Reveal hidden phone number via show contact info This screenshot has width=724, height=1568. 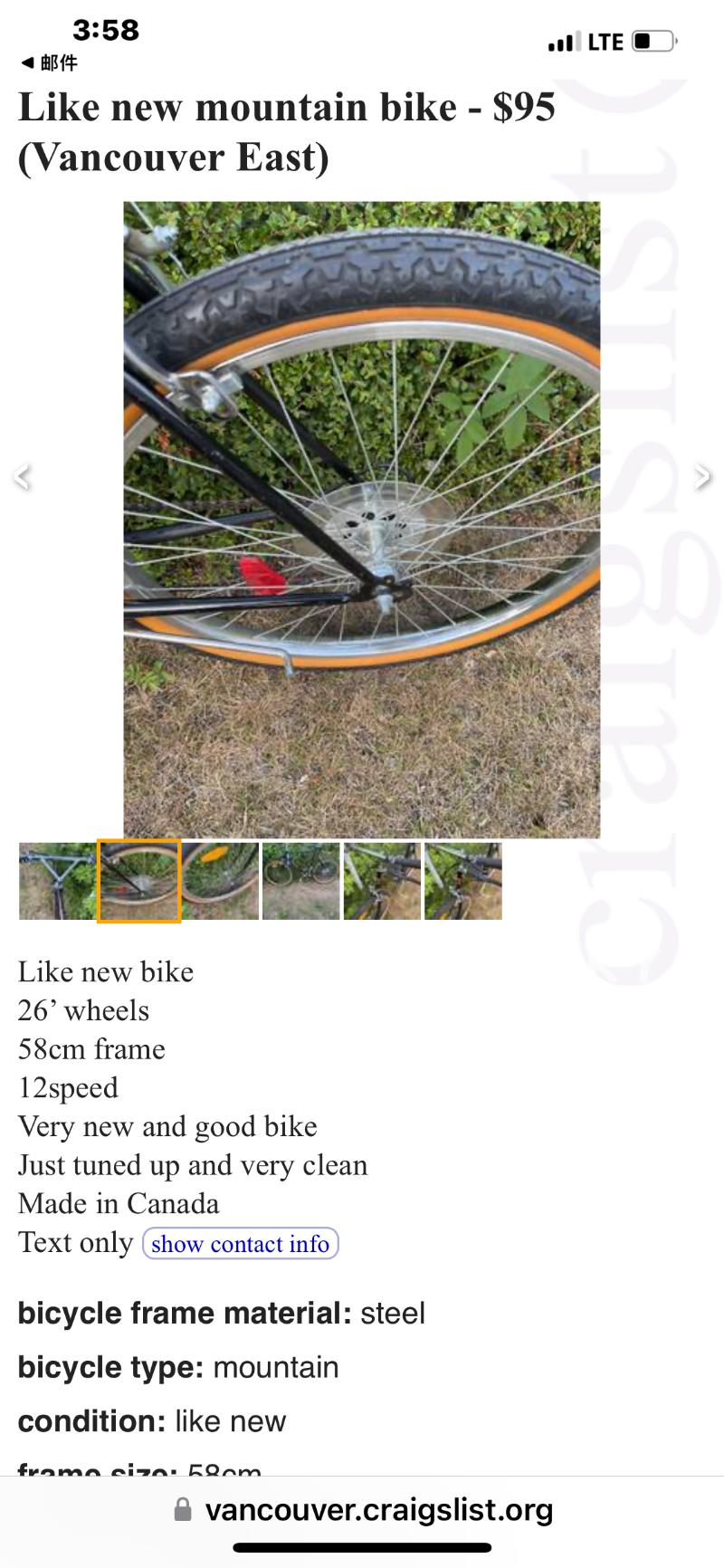(x=240, y=1243)
